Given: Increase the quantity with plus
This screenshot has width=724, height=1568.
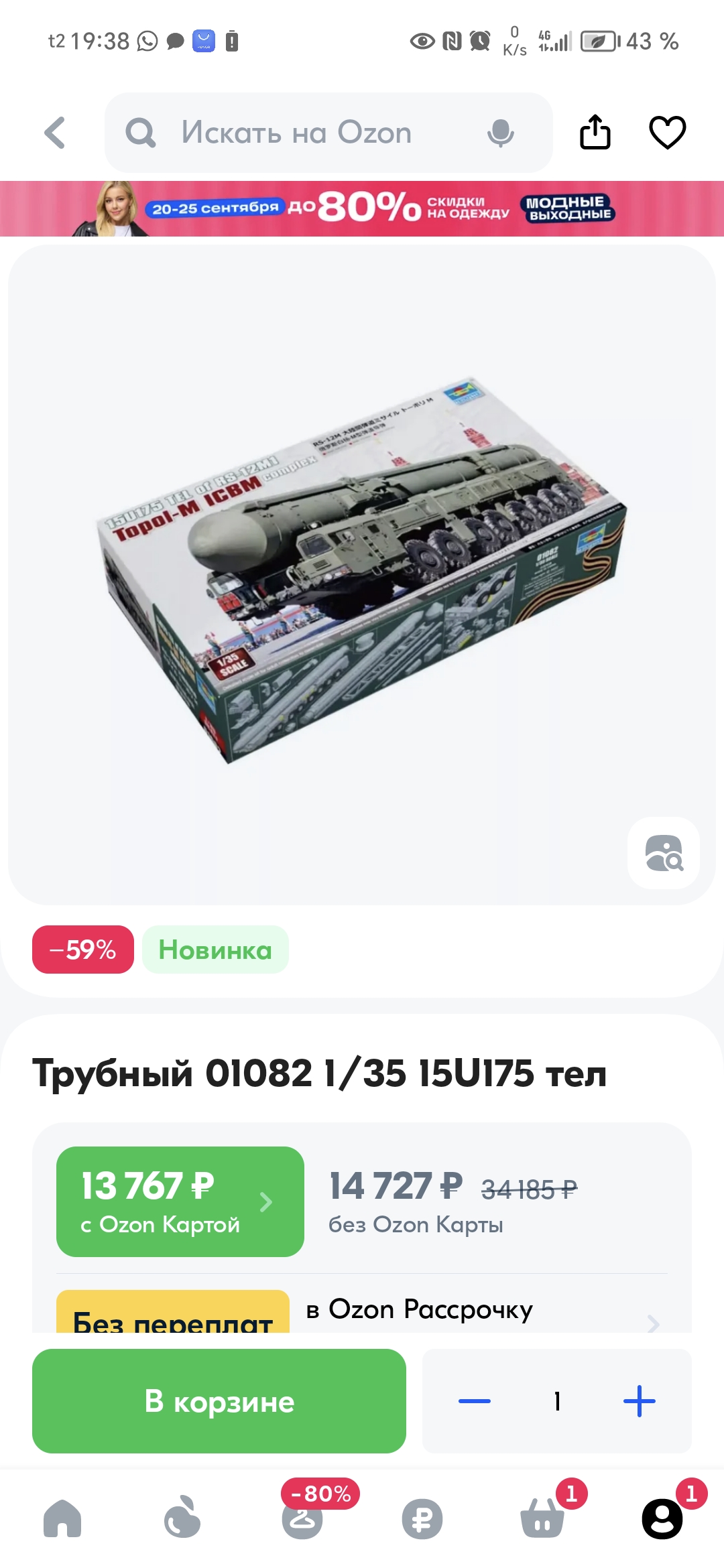Looking at the screenshot, I should (x=639, y=1401).
